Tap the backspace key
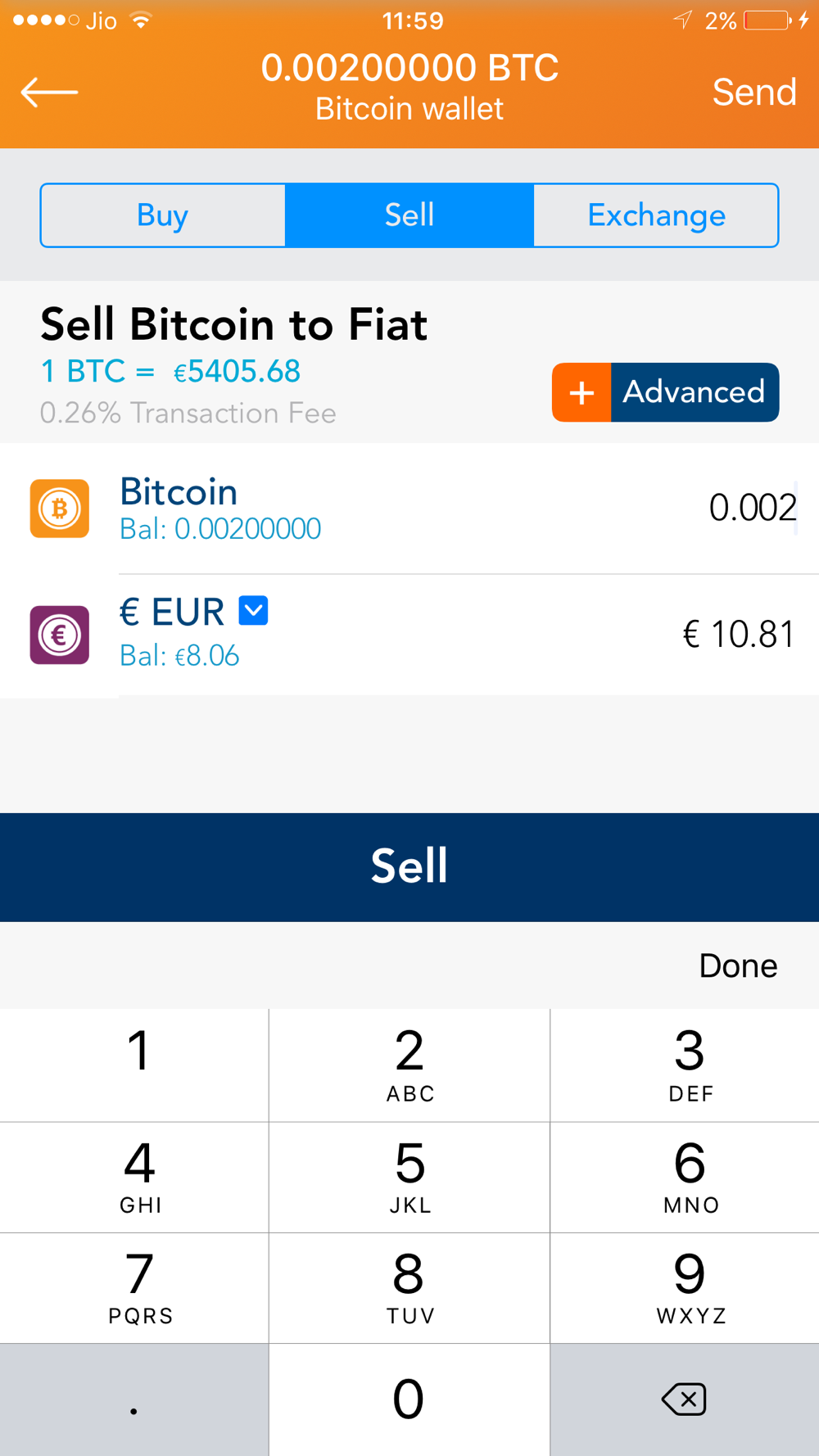819x1456 pixels. [x=685, y=1399]
